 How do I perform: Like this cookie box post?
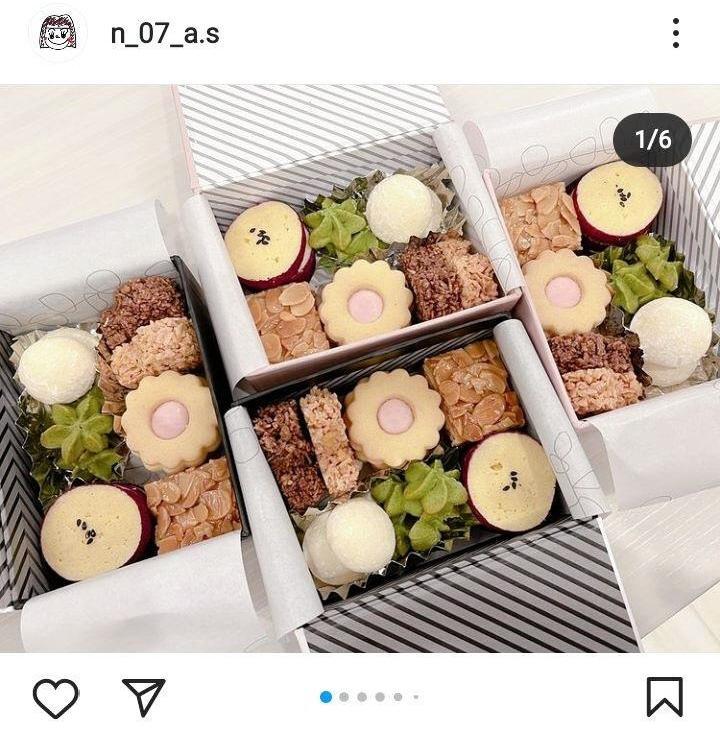55,697
